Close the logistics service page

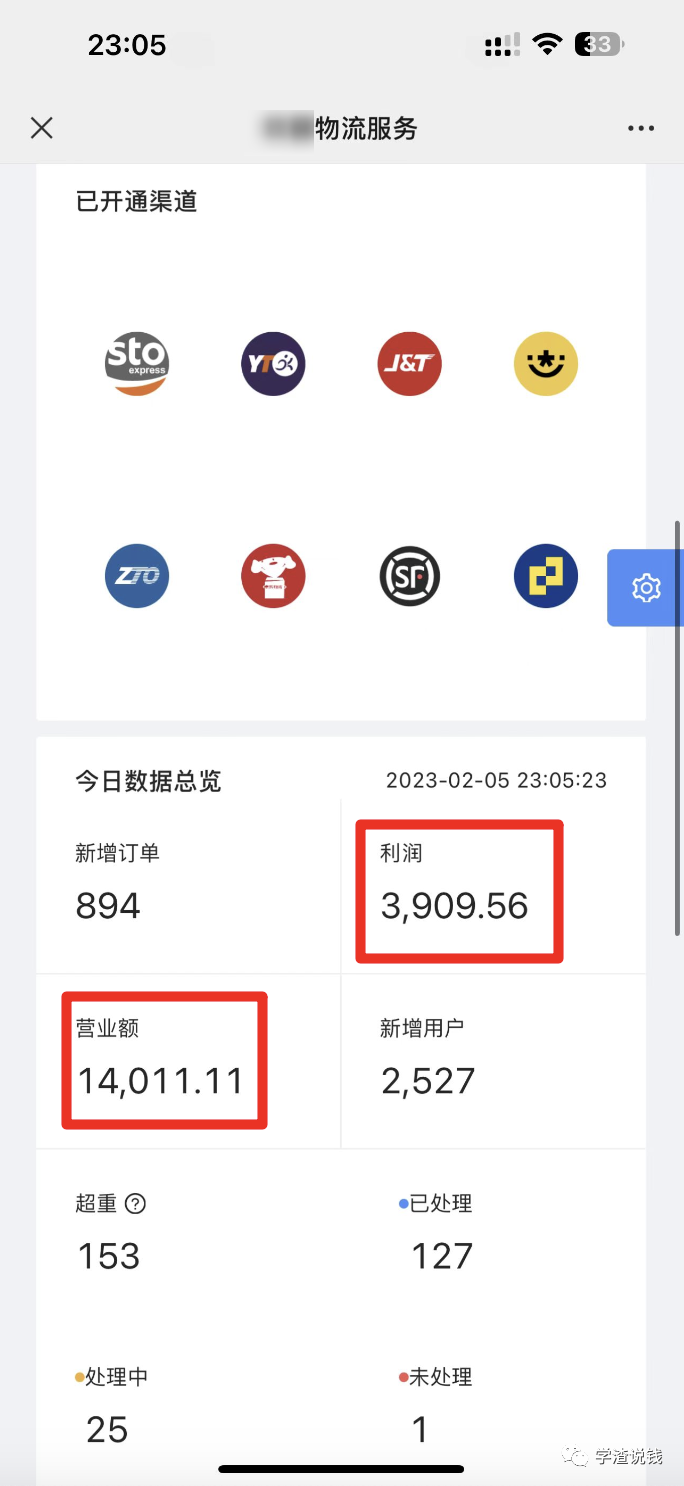tap(41, 128)
